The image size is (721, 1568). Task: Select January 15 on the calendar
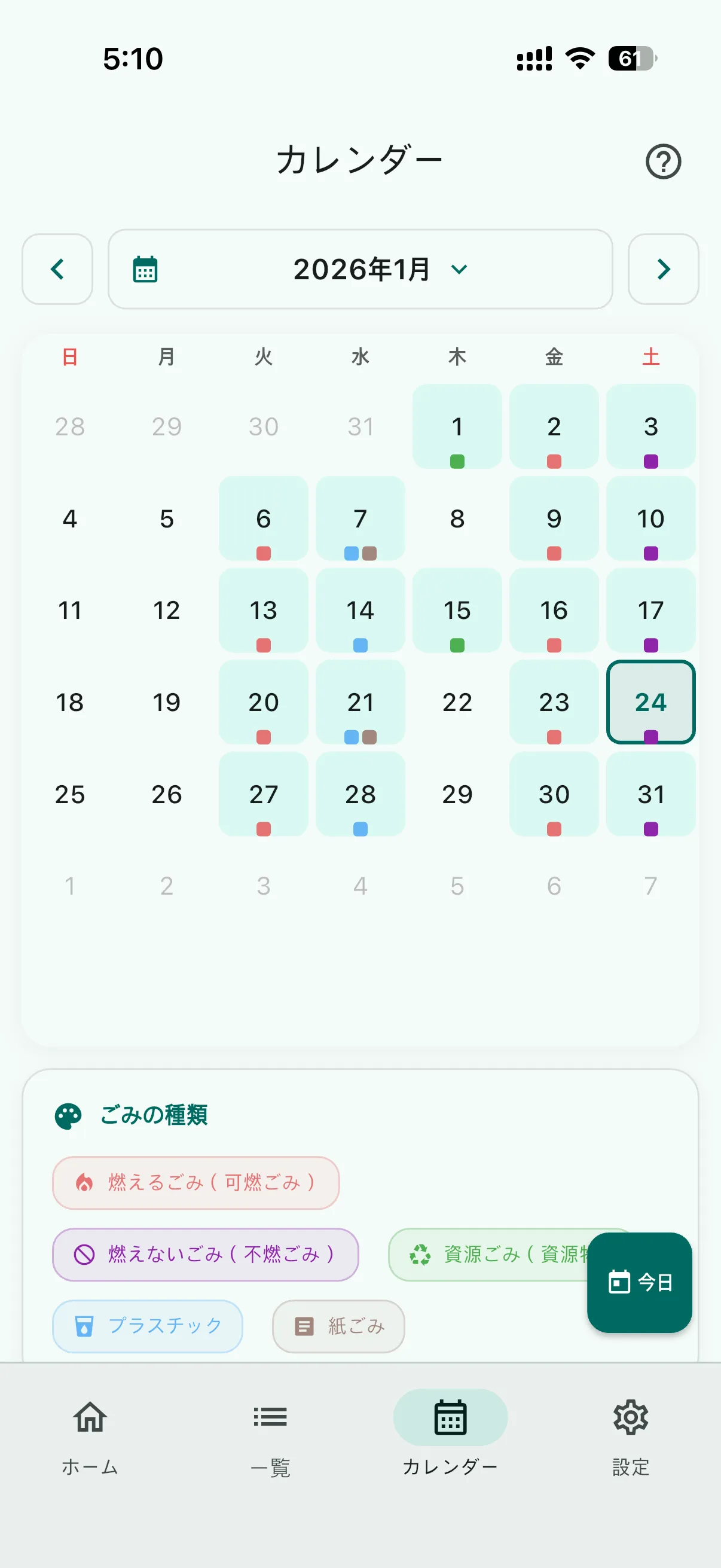click(x=457, y=611)
